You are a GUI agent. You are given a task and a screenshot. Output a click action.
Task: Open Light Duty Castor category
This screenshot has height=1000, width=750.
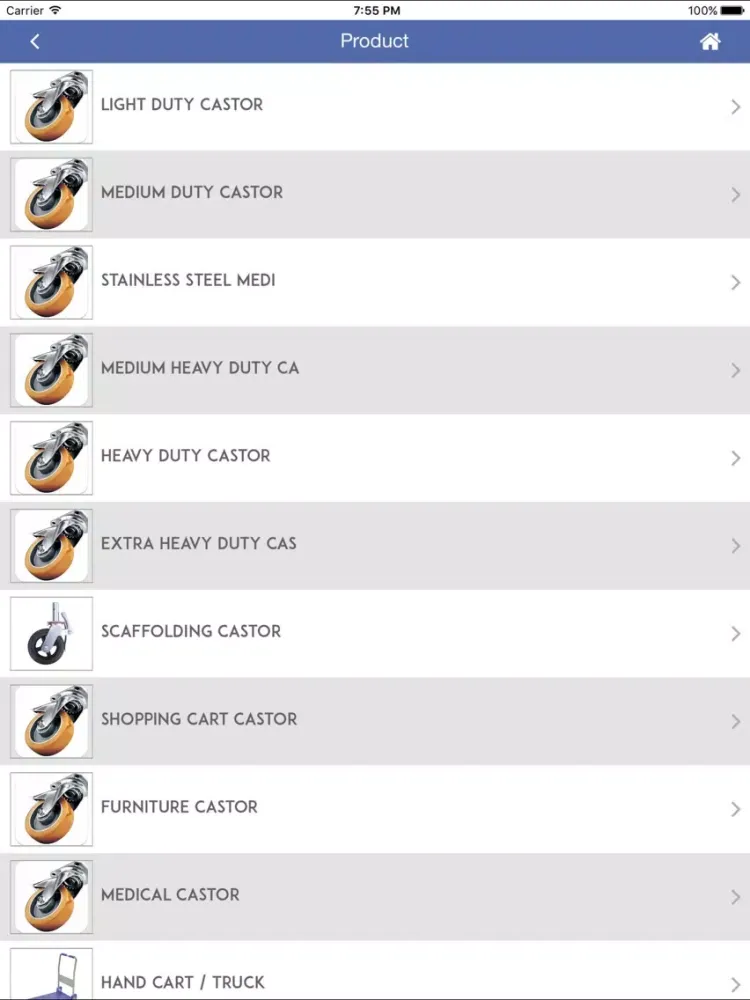point(375,106)
